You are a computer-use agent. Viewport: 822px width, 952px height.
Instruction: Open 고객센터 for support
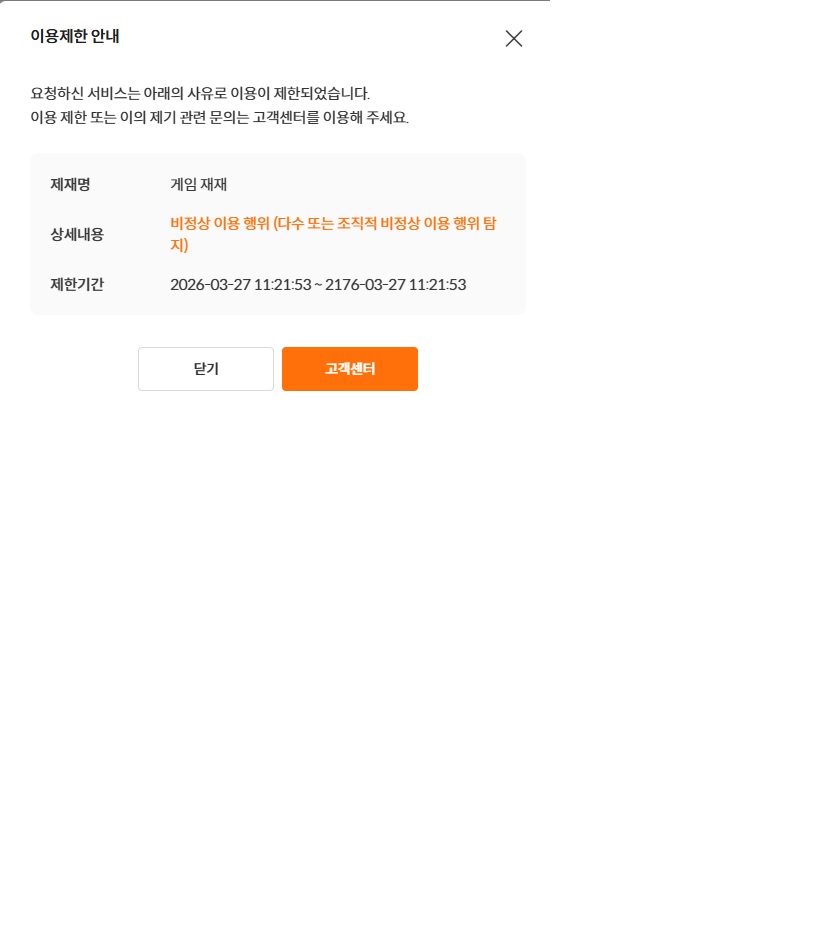click(350, 369)
